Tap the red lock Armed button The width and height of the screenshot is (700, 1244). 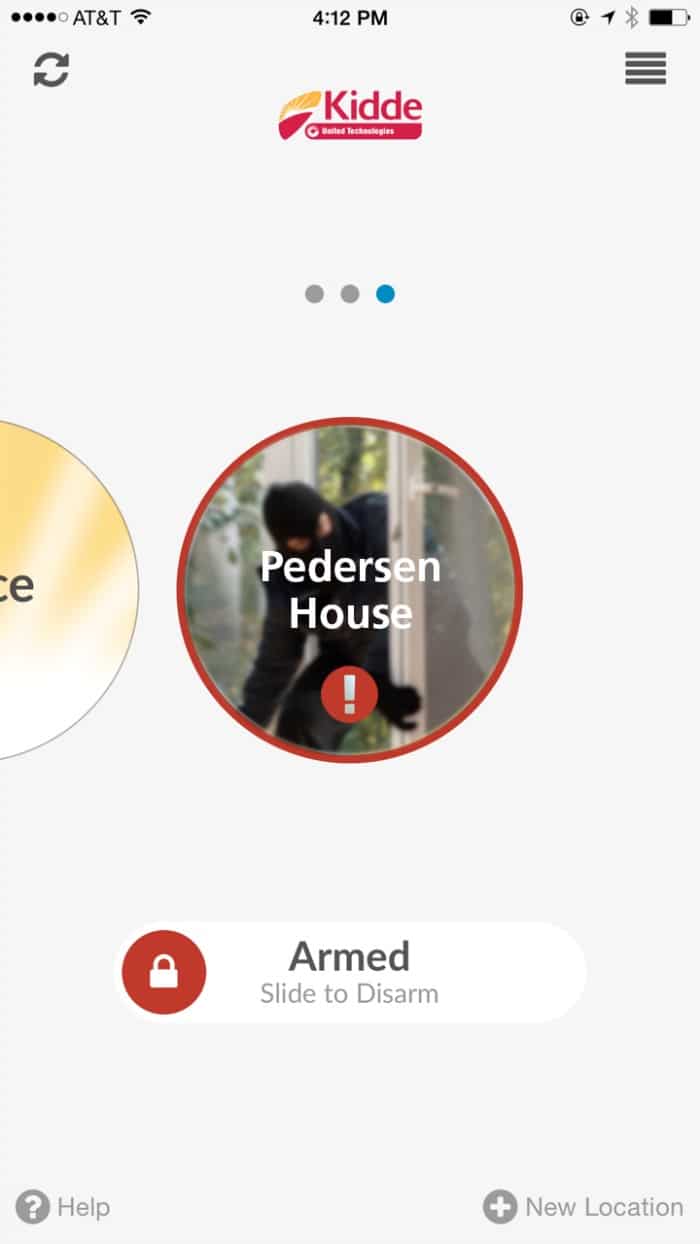click(164, 972)
